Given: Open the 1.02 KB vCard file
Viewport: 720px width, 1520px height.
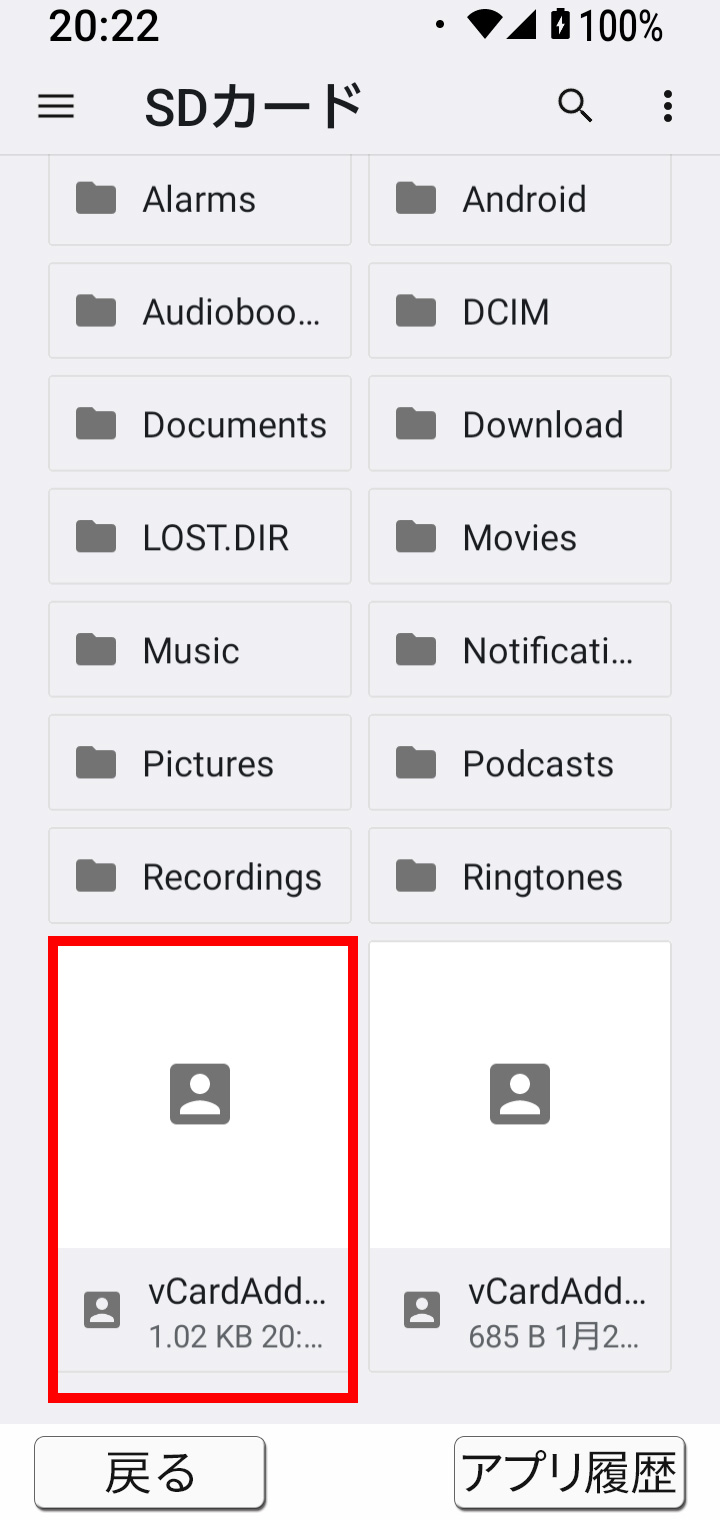Looking at the screenshot, I should pyautogui.click(x=203, y=1156).
